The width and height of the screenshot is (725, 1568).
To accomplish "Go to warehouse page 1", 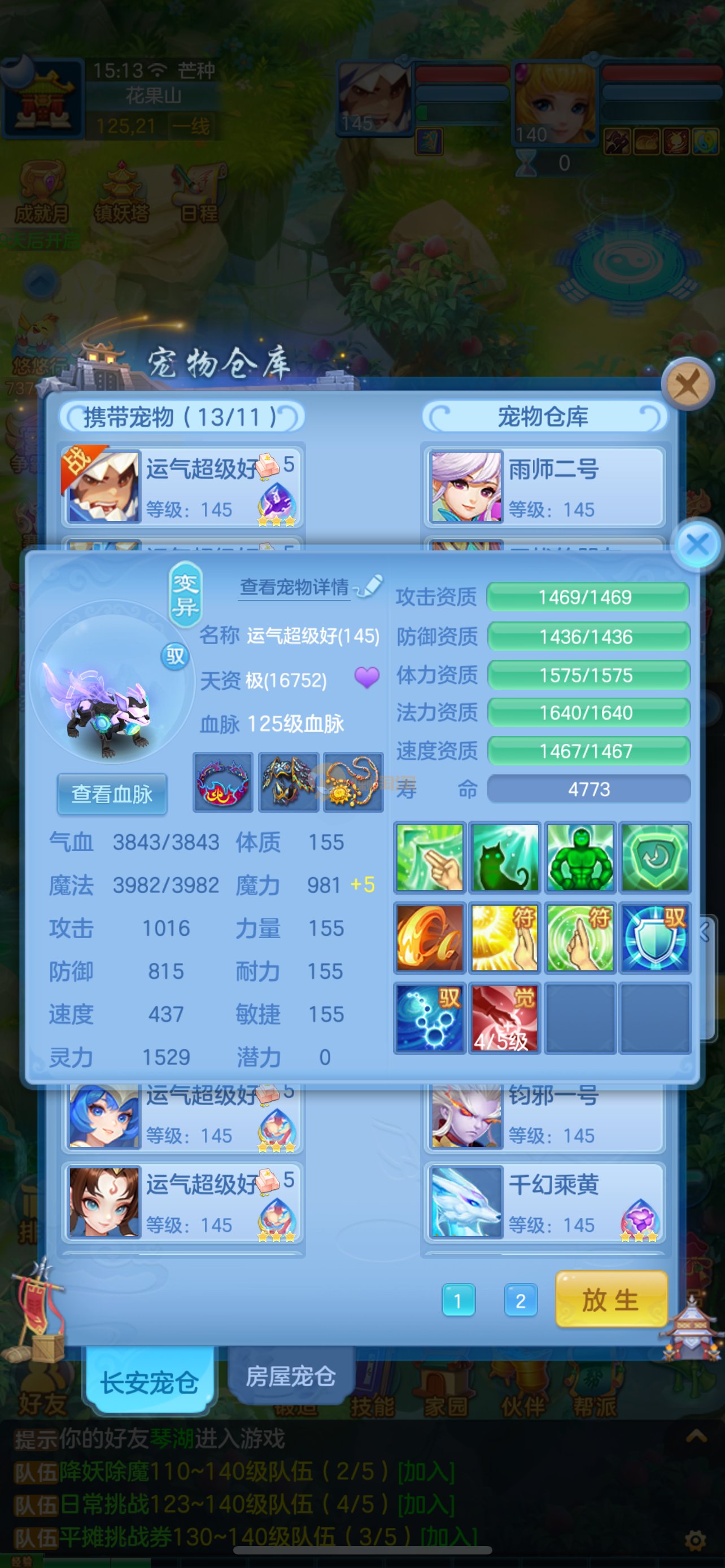I will coord(458,1302).
